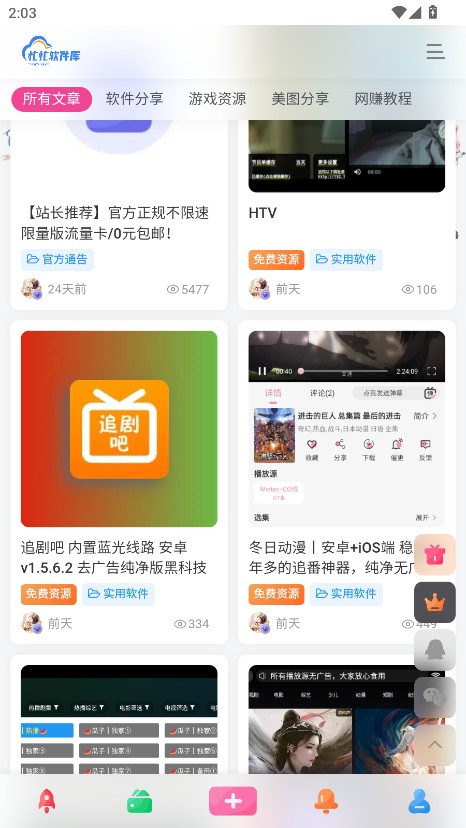This screenshot has height=828, width=466.
Task: Switch to the 游戏资源 tab
Action: tap(217, 99)
